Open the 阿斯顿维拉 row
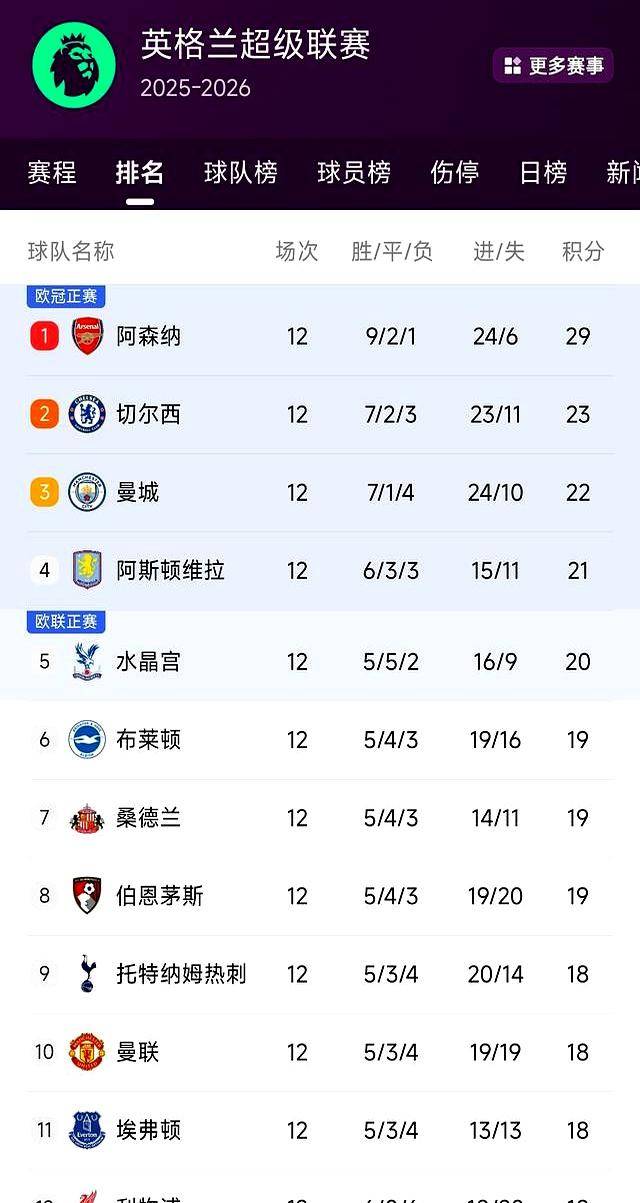This screenshot has width=640, height=1203. 320,570
